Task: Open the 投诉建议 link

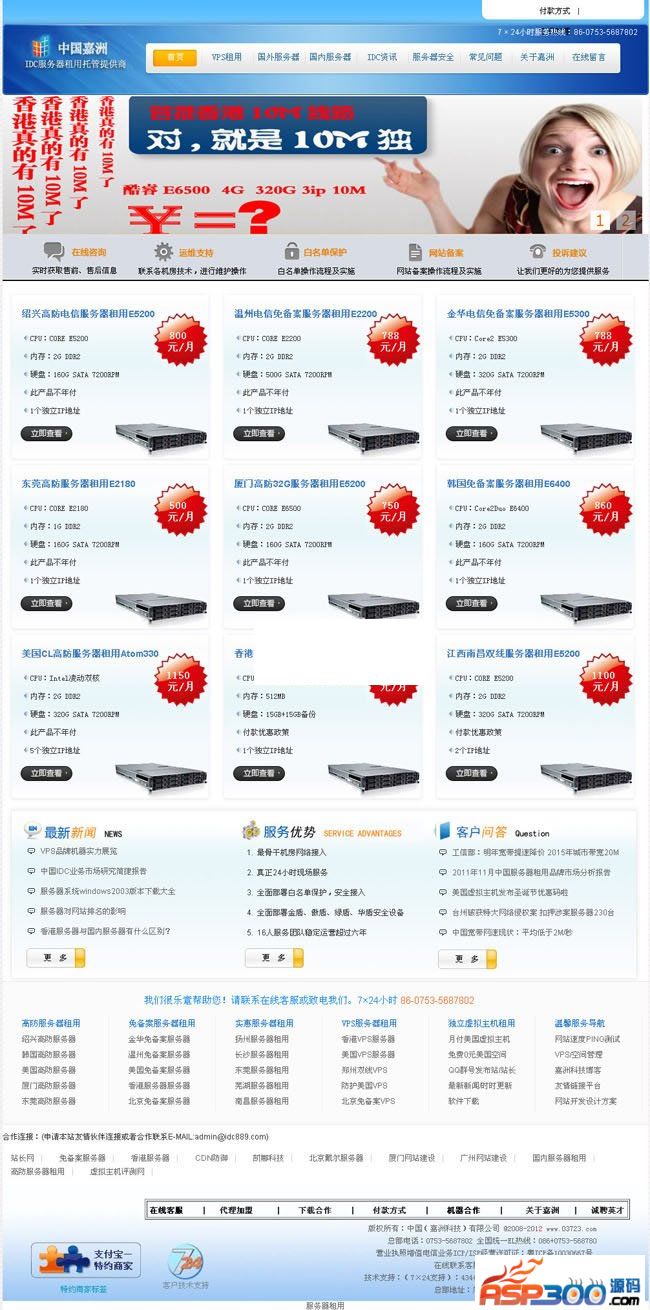Action: (569, 252)
